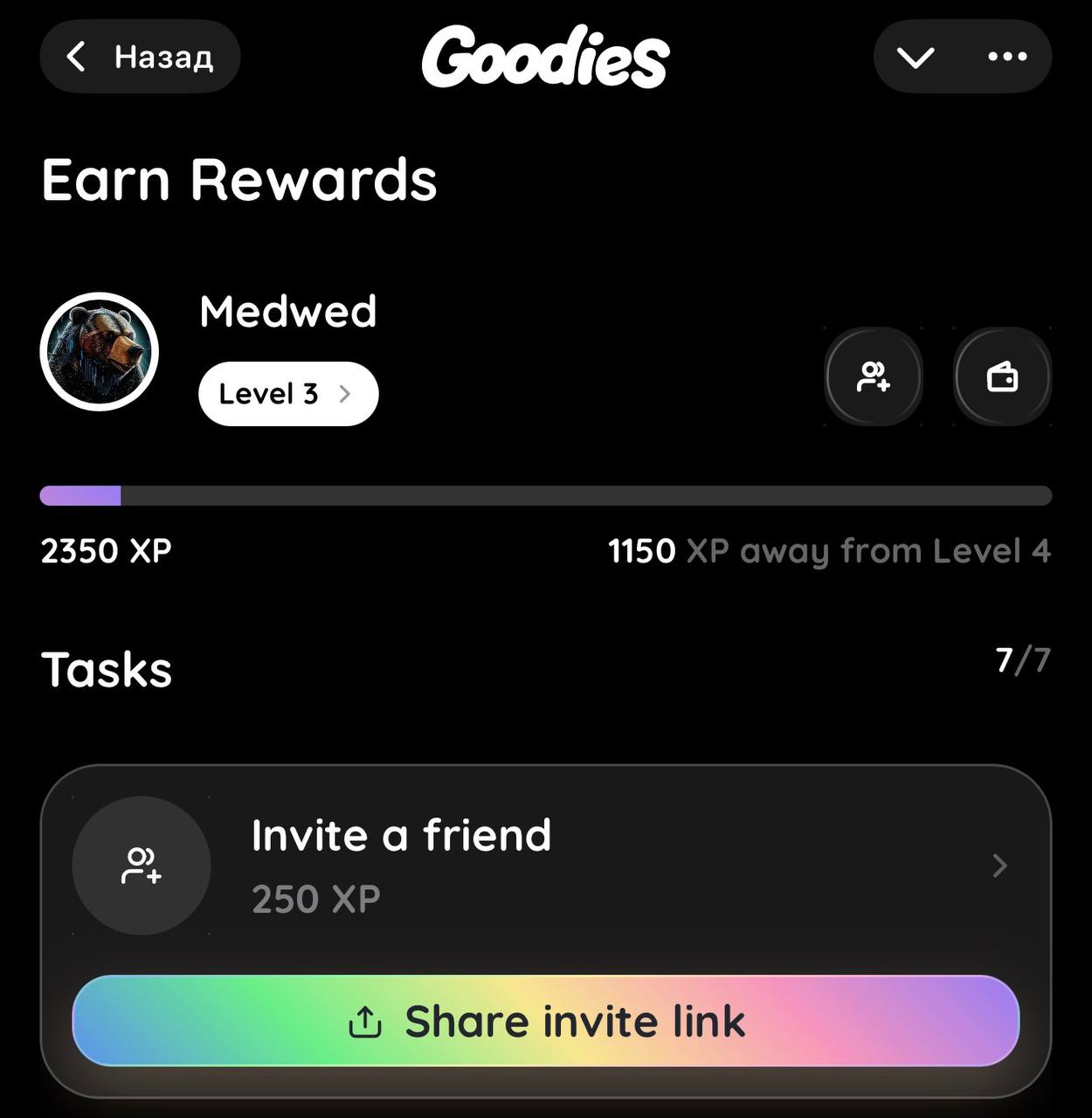Open the wallet icon
The width and height of the screenshot is (1092, 1118).
point(1002,377)
